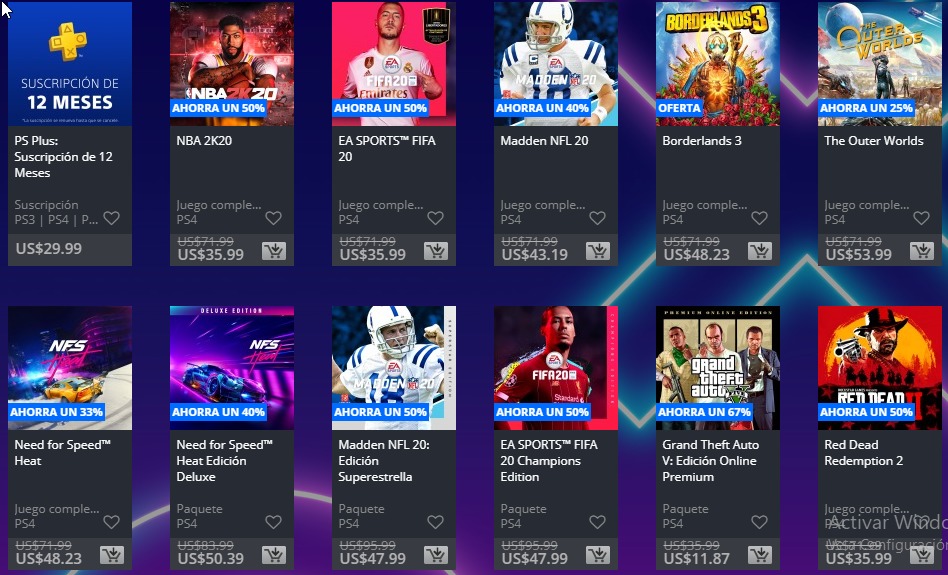Open the Need for Speed Heat tile

pyautogui.click(x=69, y=368)
